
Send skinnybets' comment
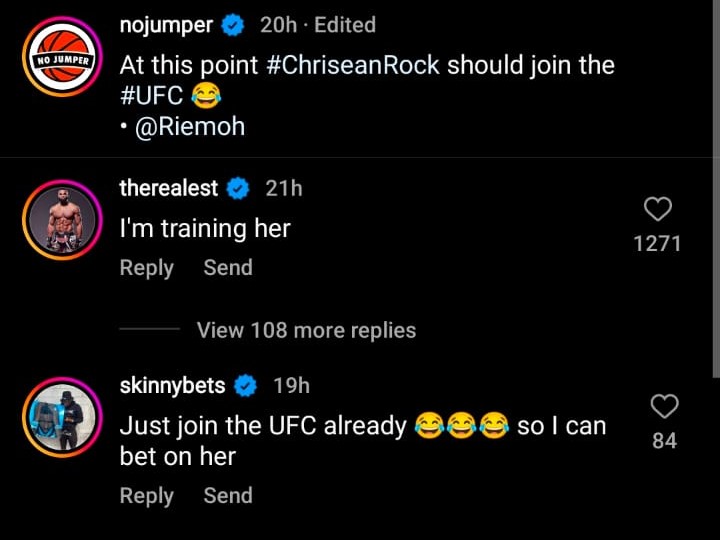(x=228, y=495)
